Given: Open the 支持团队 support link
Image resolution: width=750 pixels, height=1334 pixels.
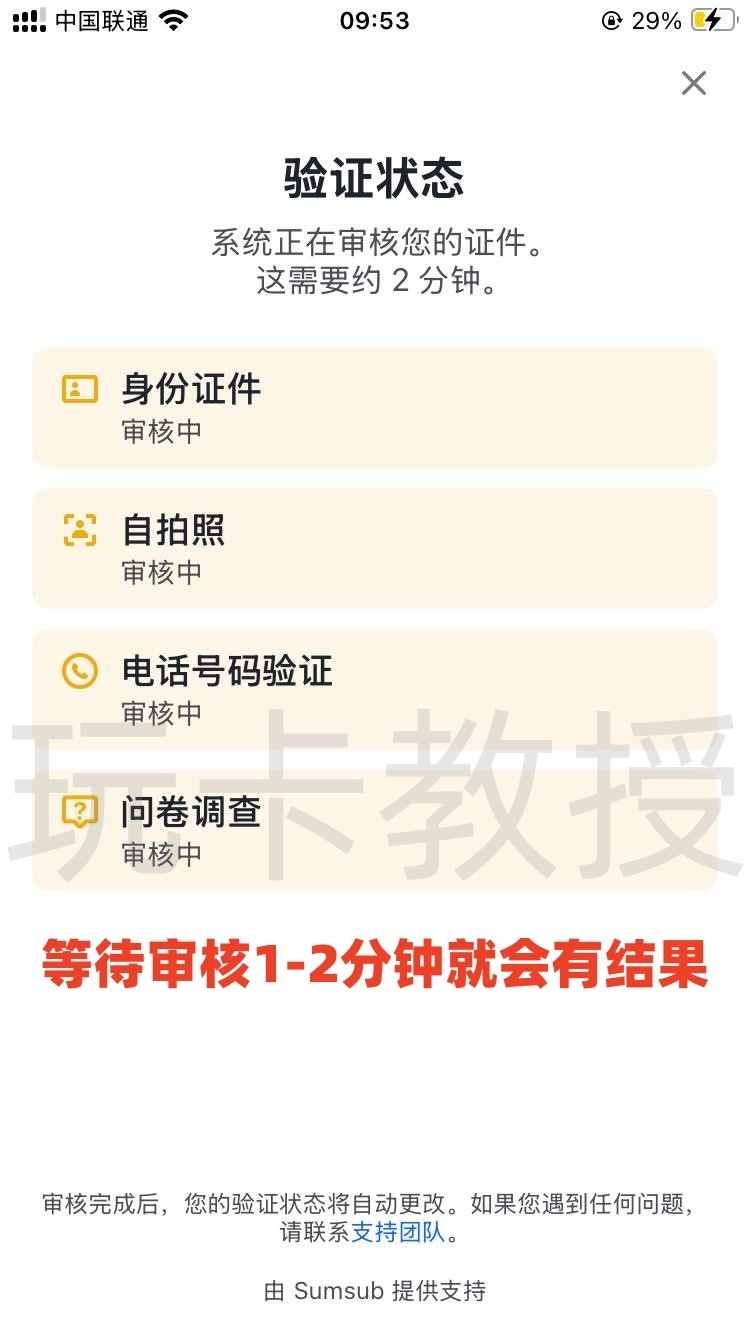Looking at the screenshot, I should coord(398,1234).
